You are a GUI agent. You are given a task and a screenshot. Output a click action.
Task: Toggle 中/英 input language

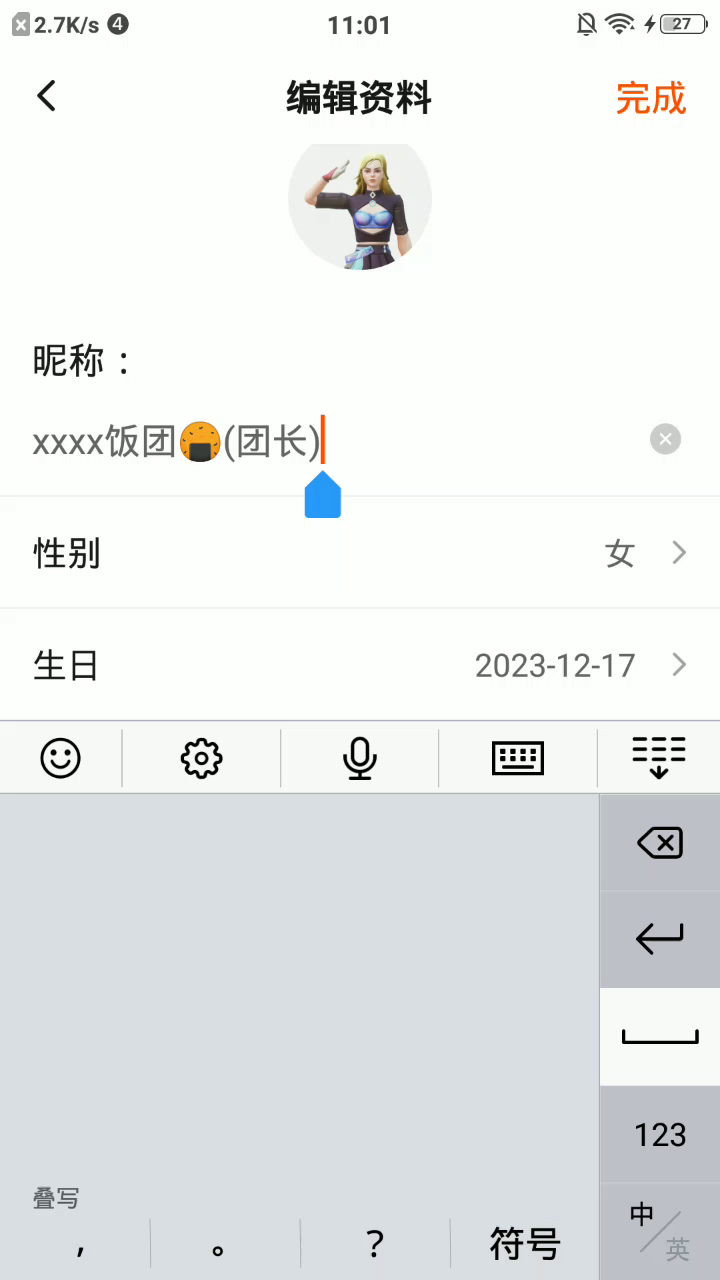[660, 1232]
